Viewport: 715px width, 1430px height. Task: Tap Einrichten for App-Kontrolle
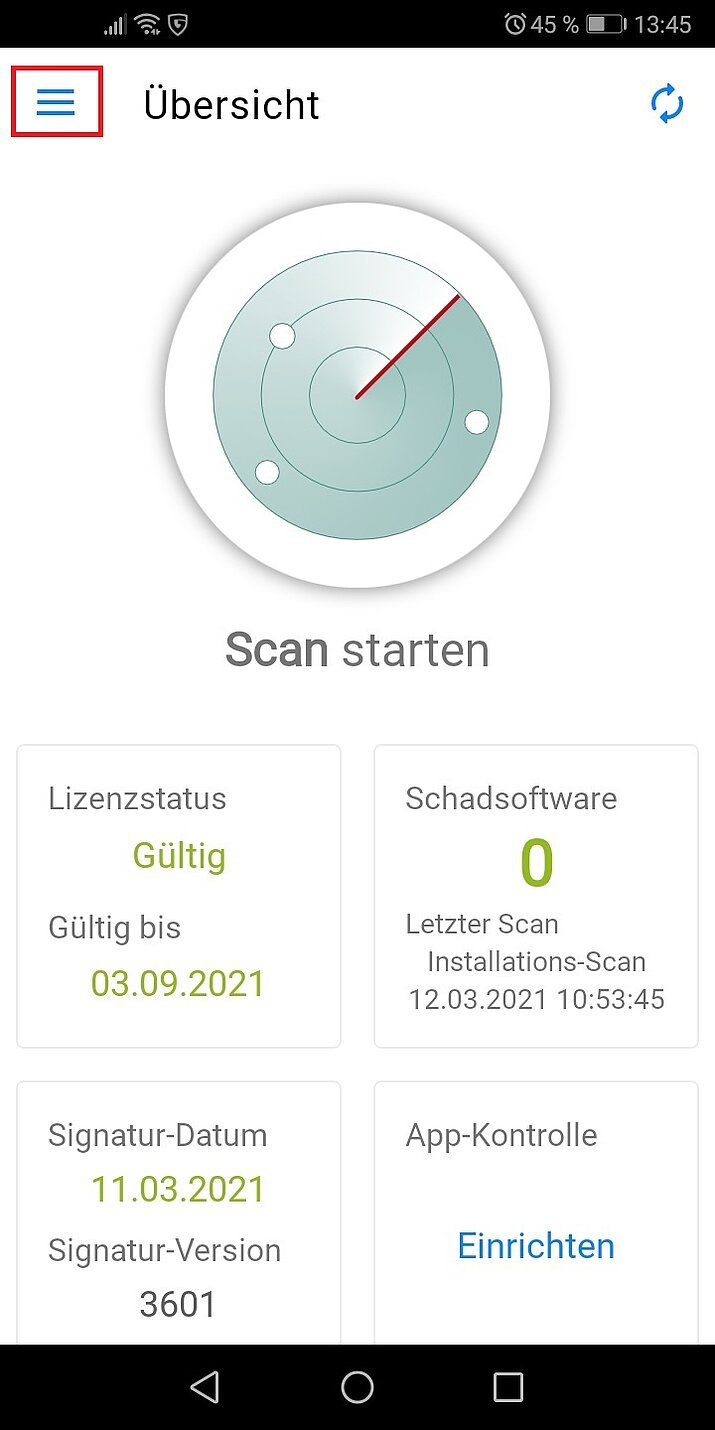tap(536, 1246)
